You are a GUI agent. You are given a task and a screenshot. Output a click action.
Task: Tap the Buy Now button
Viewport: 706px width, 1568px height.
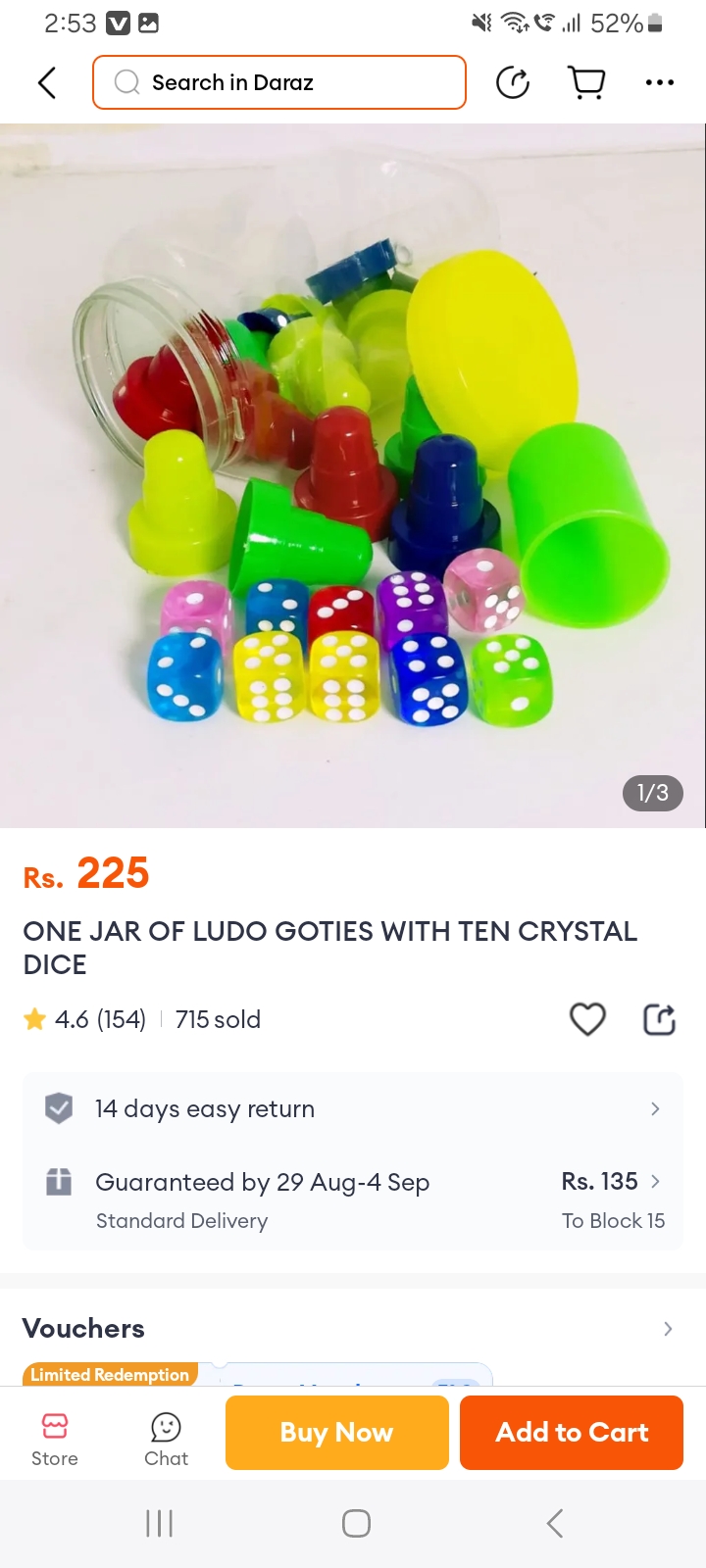(x=336, y=1432)
